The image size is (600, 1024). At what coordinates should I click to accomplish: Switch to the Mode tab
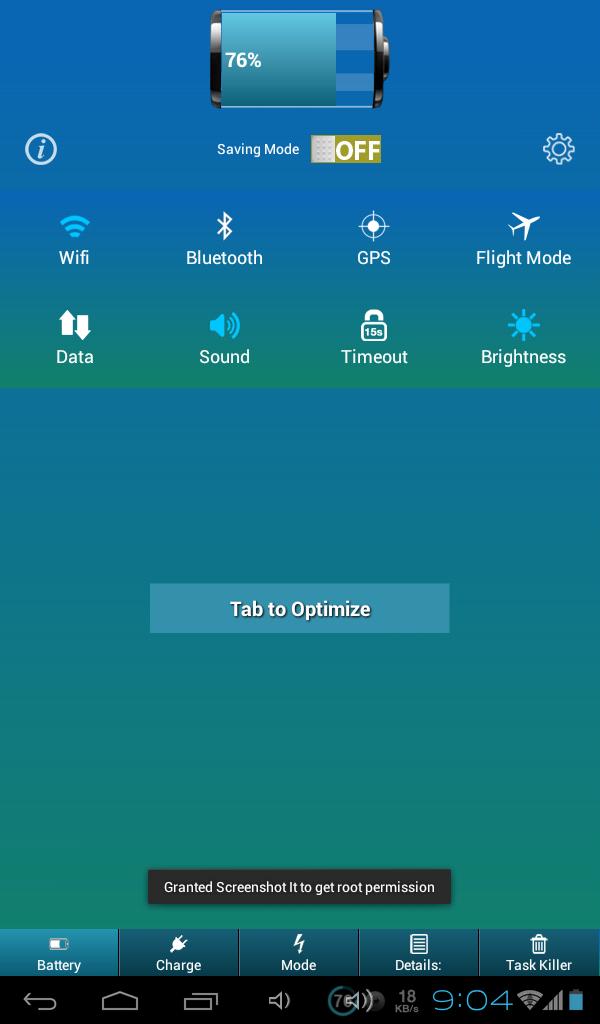(x=298, y=953)
